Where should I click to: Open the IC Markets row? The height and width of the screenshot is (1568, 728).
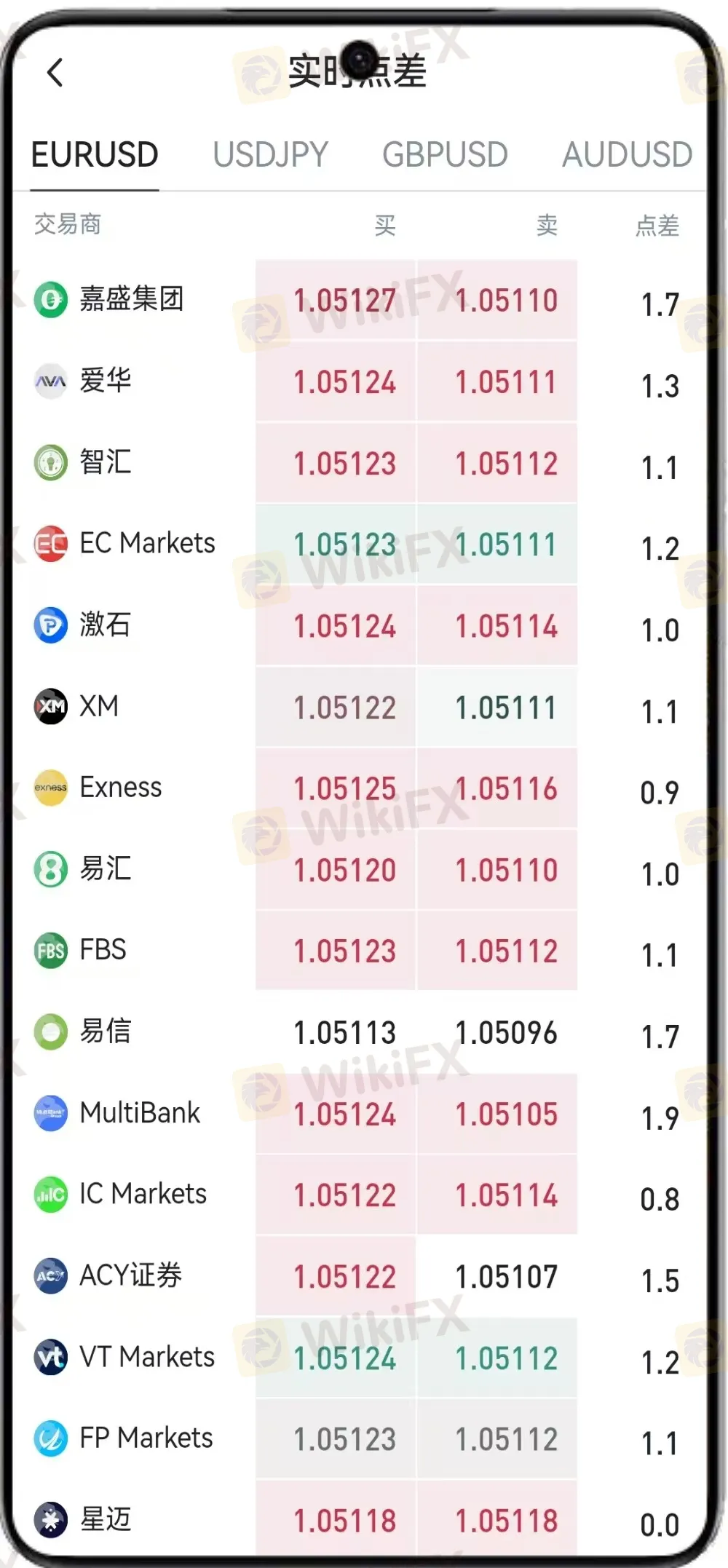click(x=143, y=1195)
